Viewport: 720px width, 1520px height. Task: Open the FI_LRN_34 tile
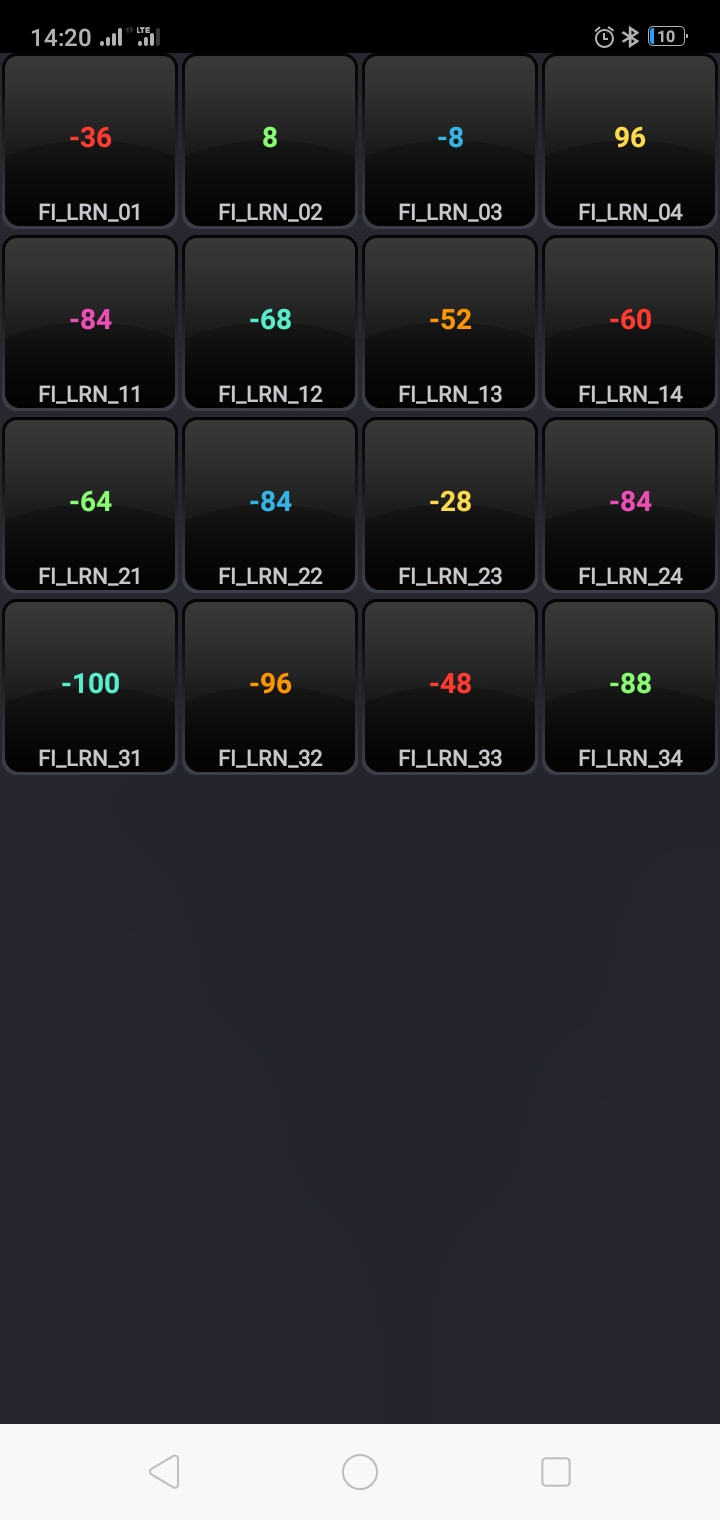pyautogui.click(x=630, y=688)
